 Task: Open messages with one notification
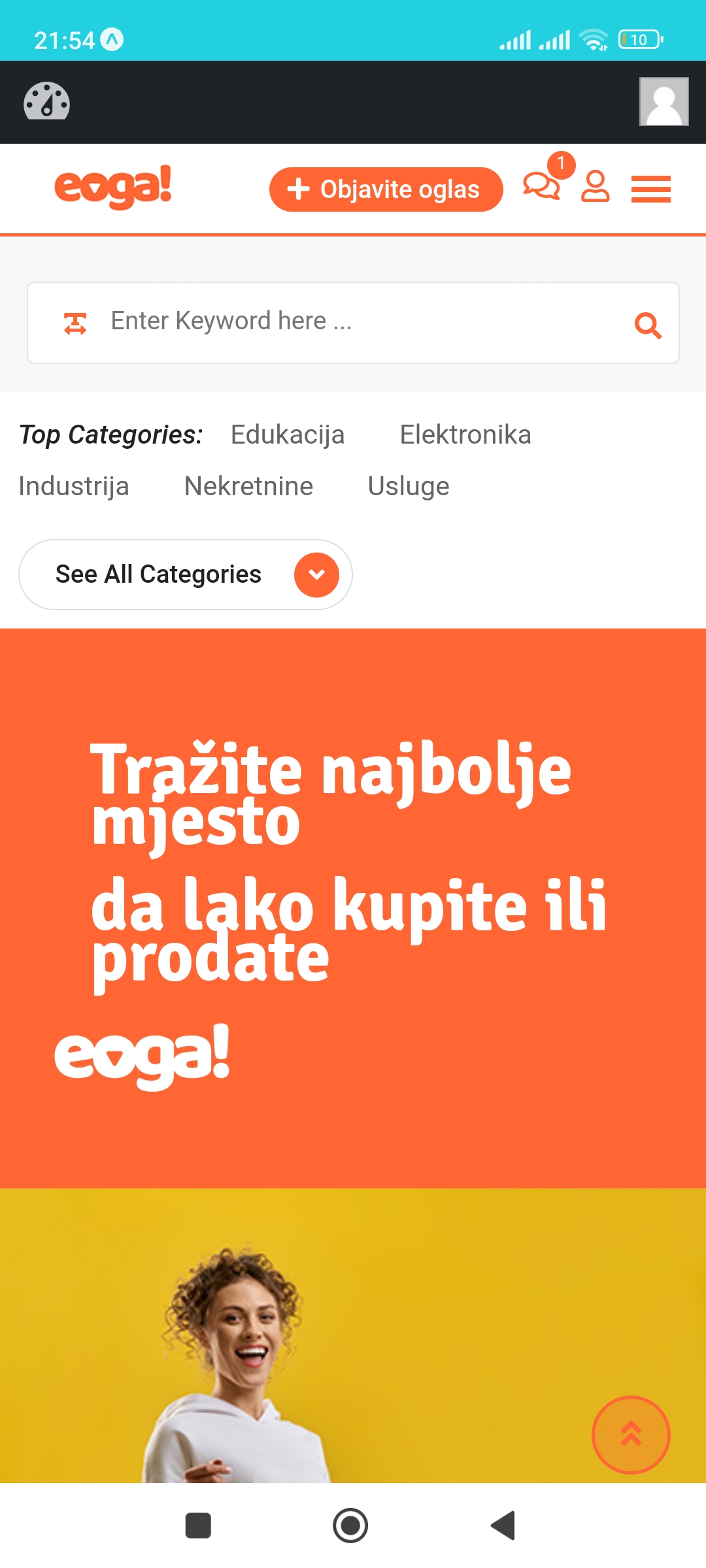tap(542, 186)
